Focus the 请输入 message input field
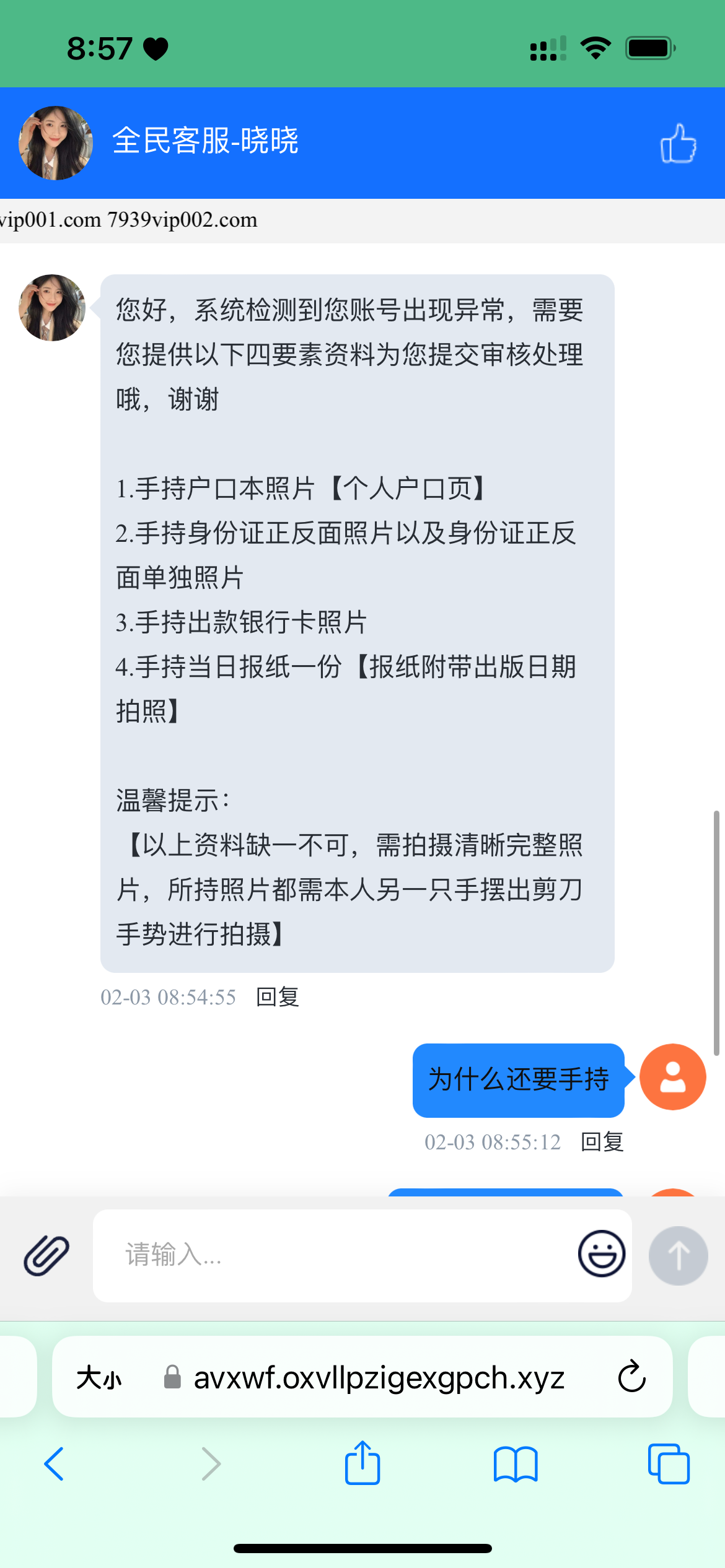The image size is (725, 1568). tap(335, 1255)
